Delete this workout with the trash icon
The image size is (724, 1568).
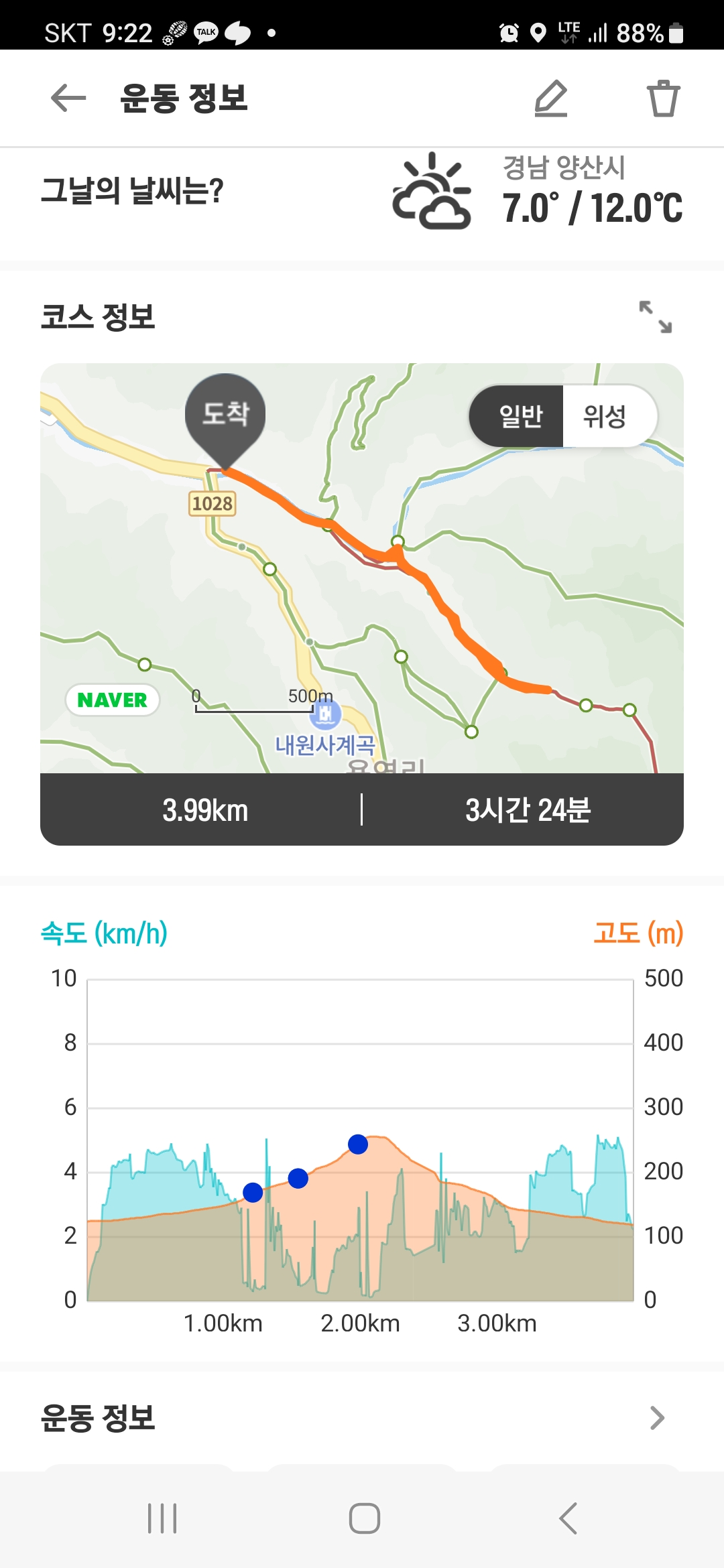click(663, 99)
